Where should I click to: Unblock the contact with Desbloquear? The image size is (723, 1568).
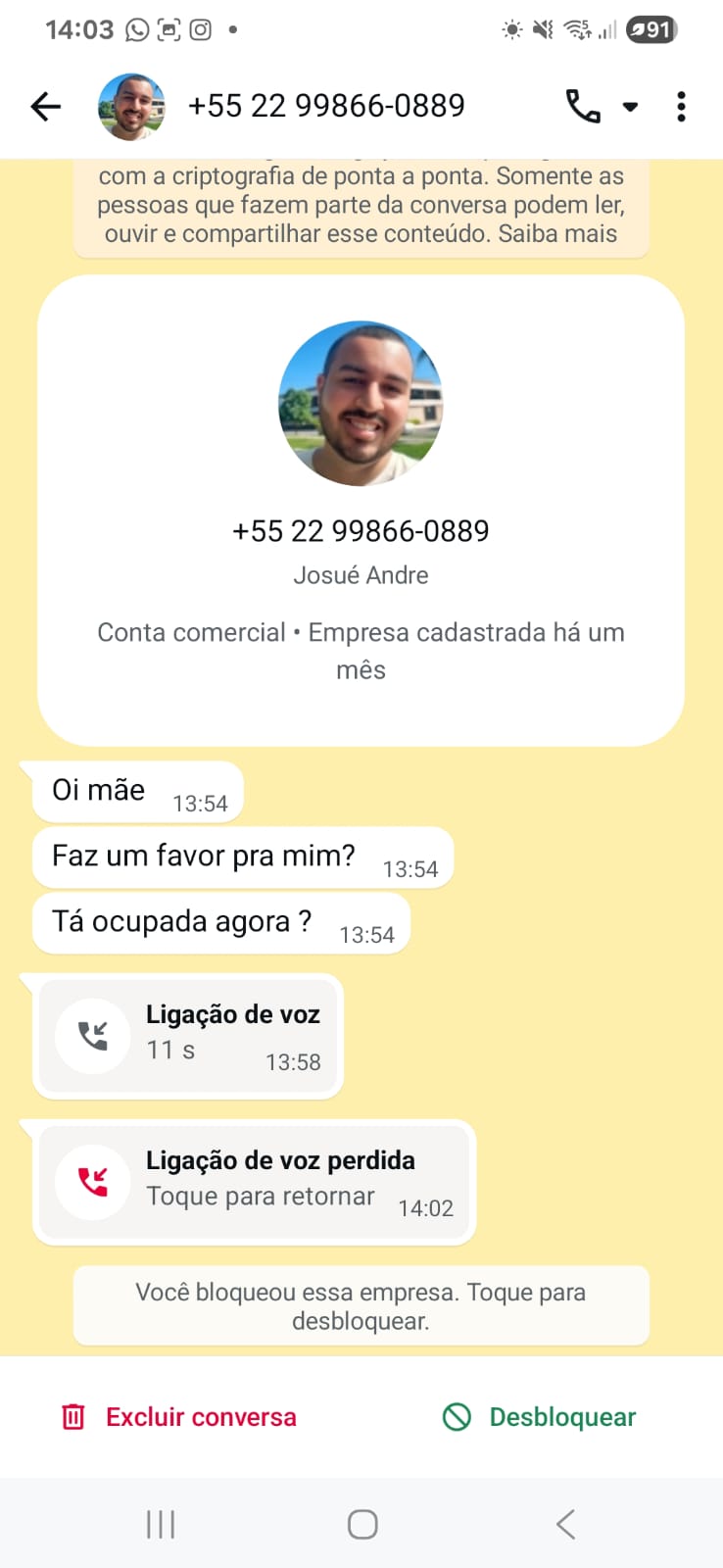(x=540, y=1417)
